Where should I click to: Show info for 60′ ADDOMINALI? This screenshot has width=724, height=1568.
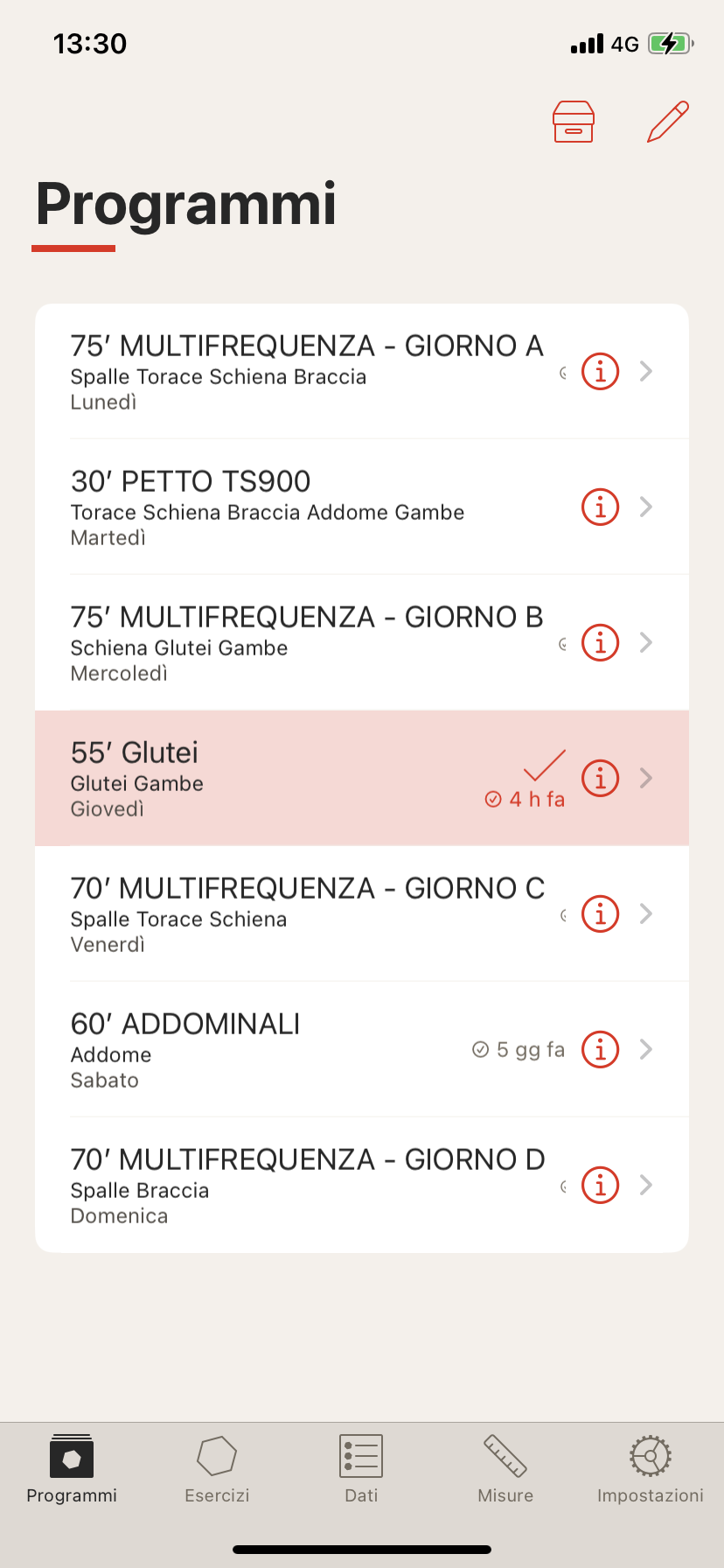600,1049
